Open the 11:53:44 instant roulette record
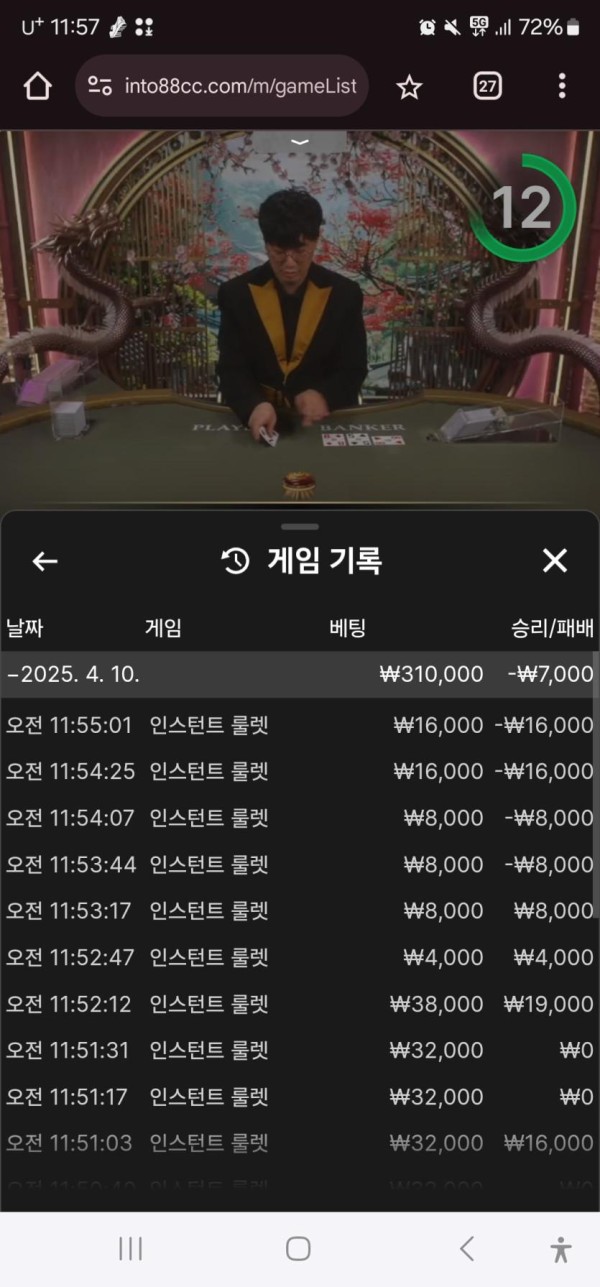Viewport: 600px width, 1287px height. (x=300, y=864)
